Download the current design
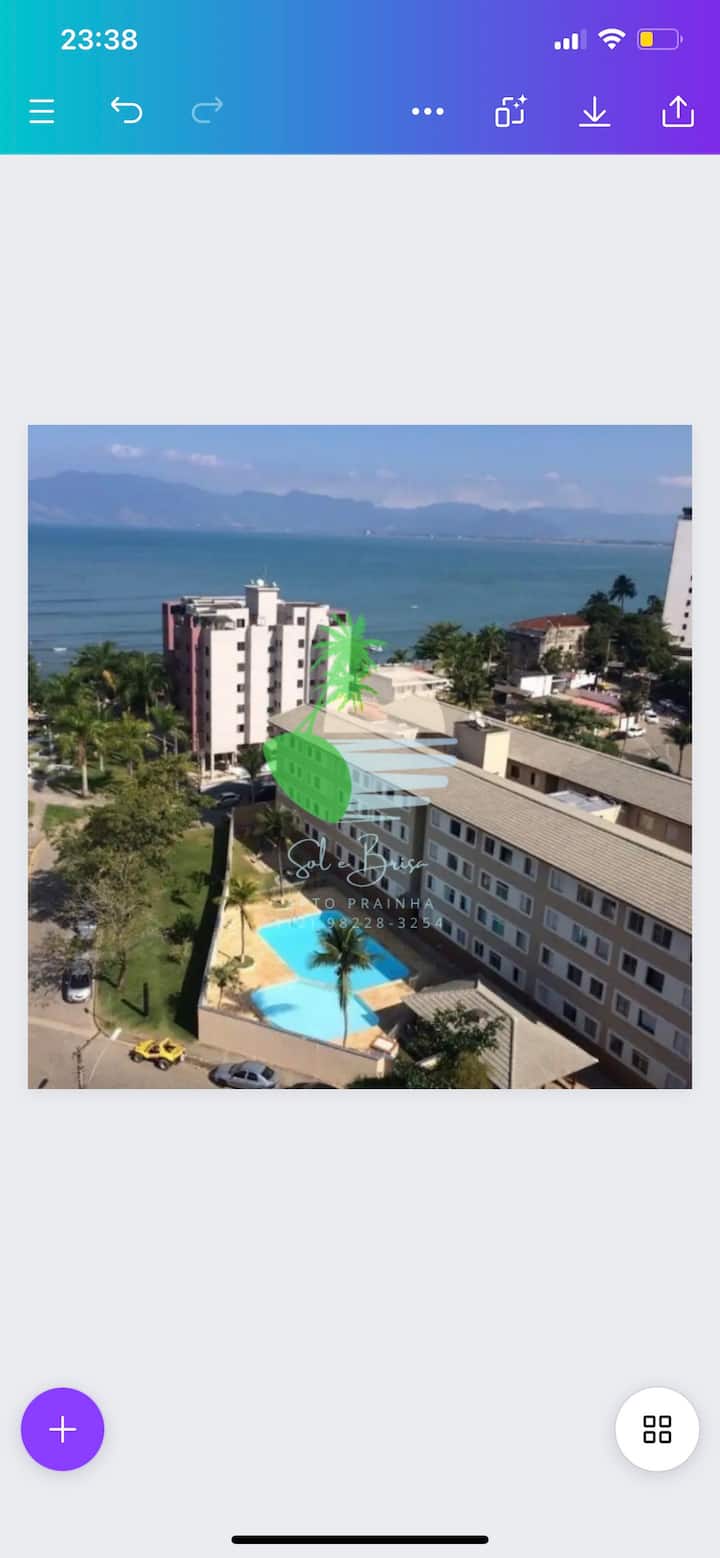Screen dimensions: 720x1558 595,111
